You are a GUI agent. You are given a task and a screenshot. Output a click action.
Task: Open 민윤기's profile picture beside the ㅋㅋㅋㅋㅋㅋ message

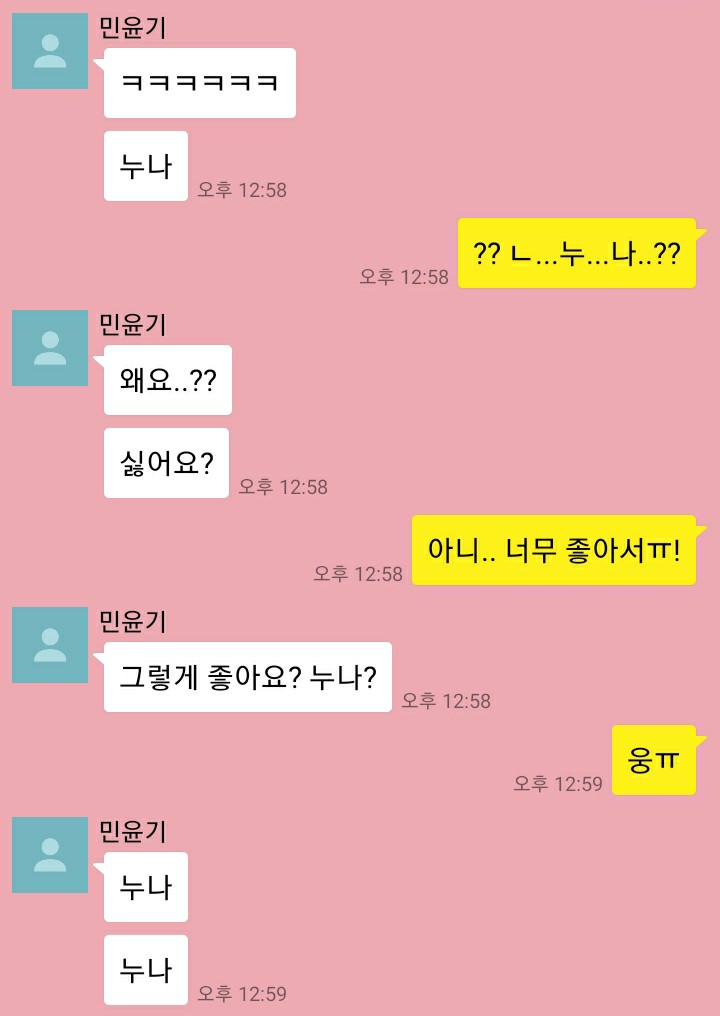point(50,51)
